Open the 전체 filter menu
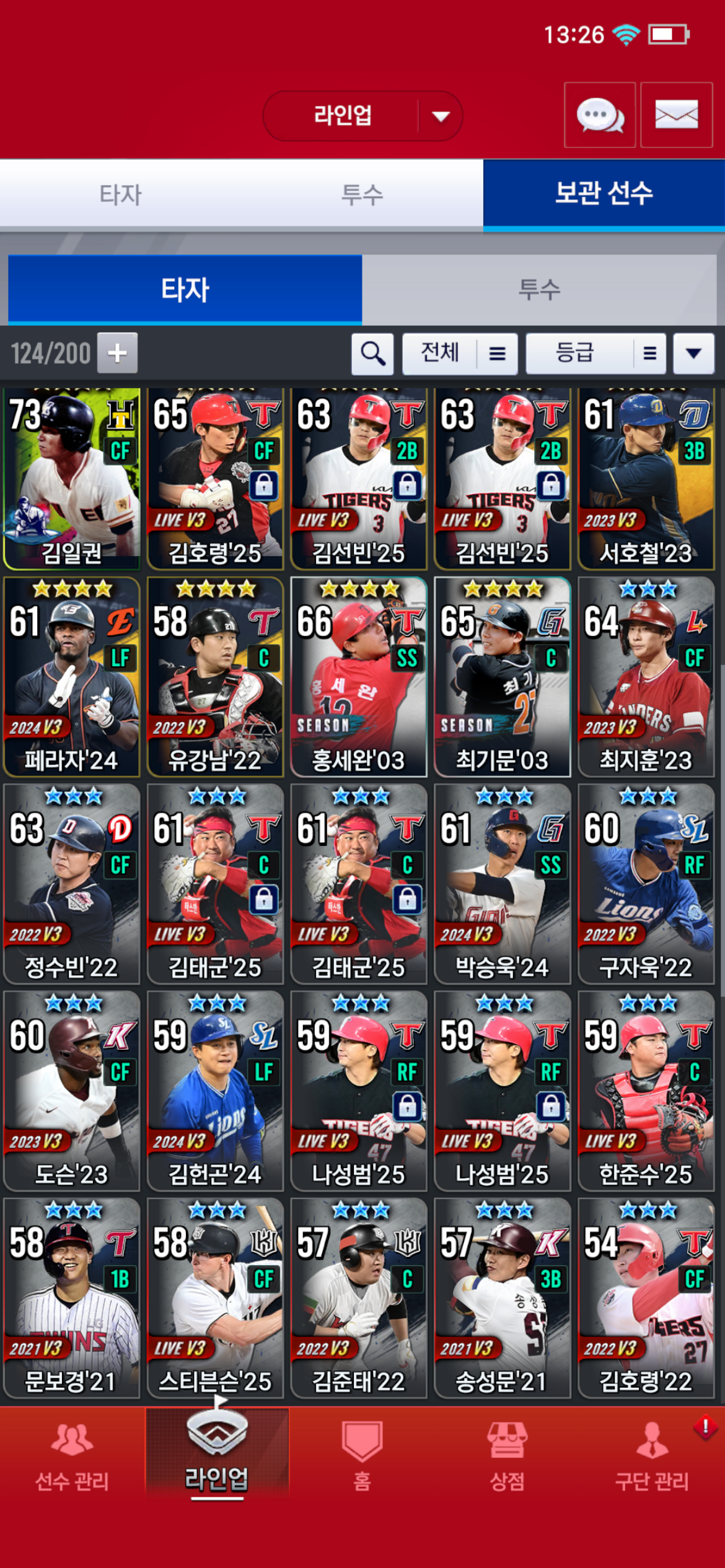Image resolution: width=725 pixels, height=1568 pixels. 460,354
